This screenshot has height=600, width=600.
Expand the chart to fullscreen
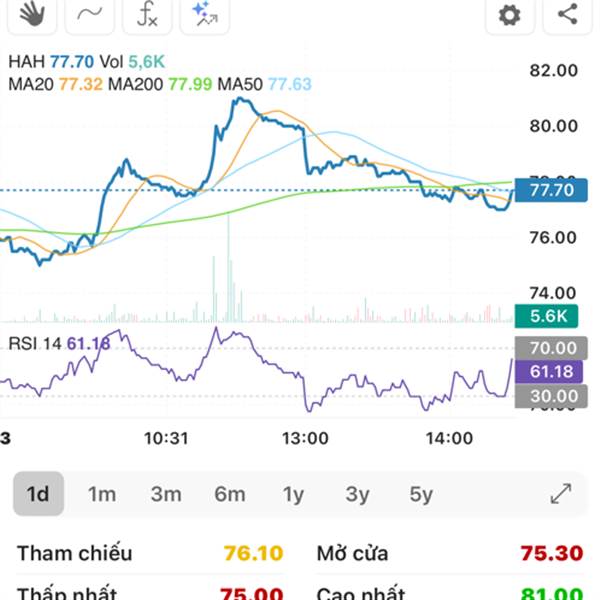[561, 494]
